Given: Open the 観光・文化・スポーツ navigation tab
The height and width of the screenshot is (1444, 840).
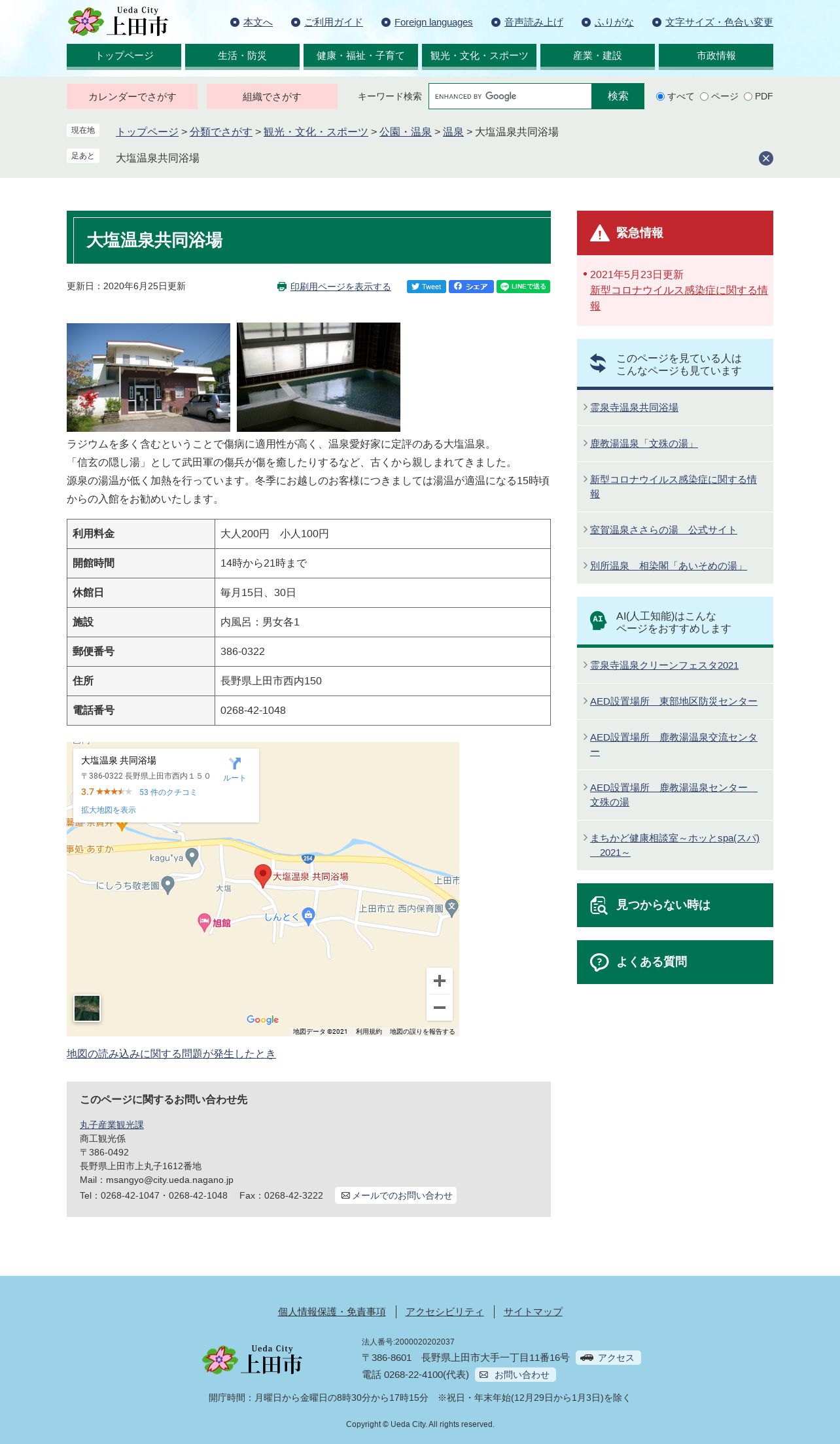Looking at the screenshot, I should (x=479, y=56).
